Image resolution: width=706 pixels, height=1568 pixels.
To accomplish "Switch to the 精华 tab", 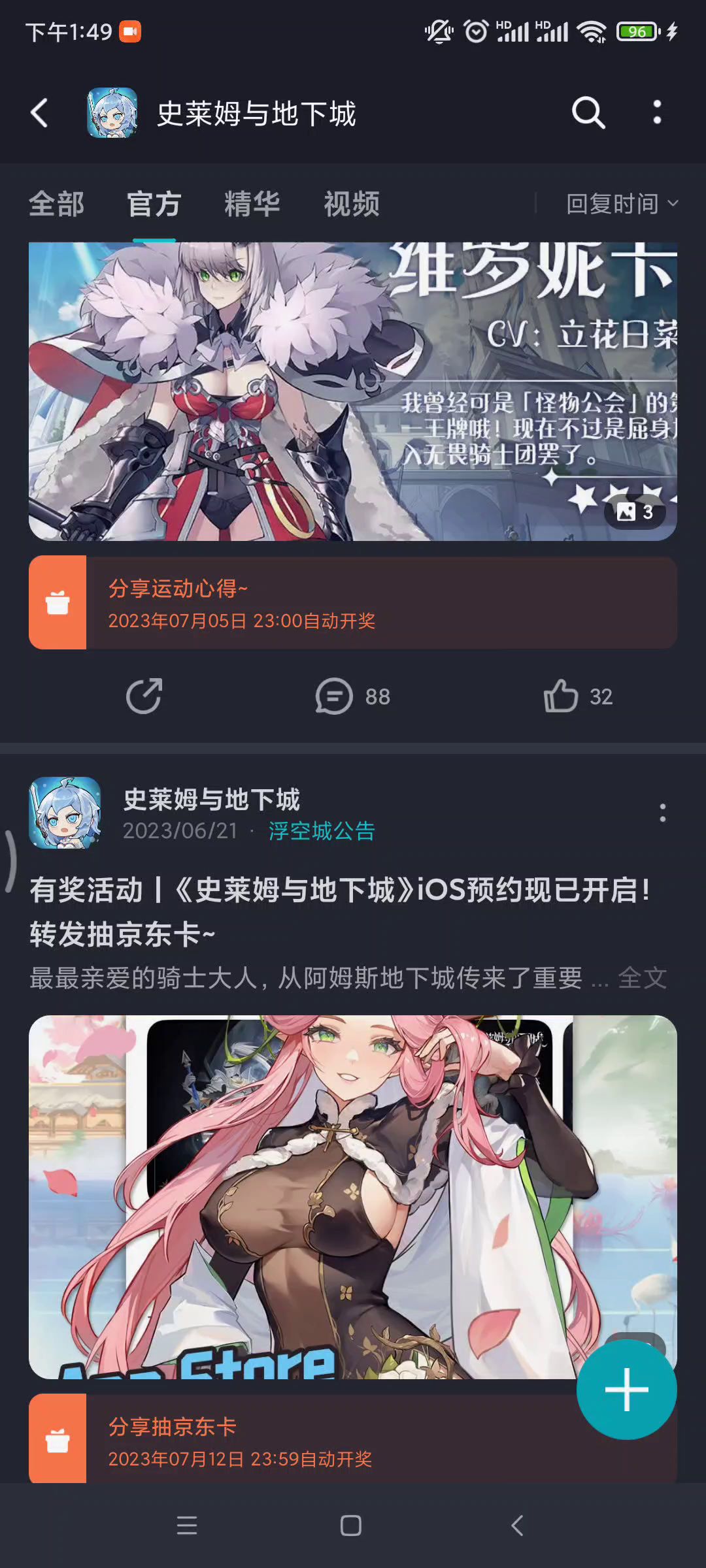I will [x=252, y=204].
